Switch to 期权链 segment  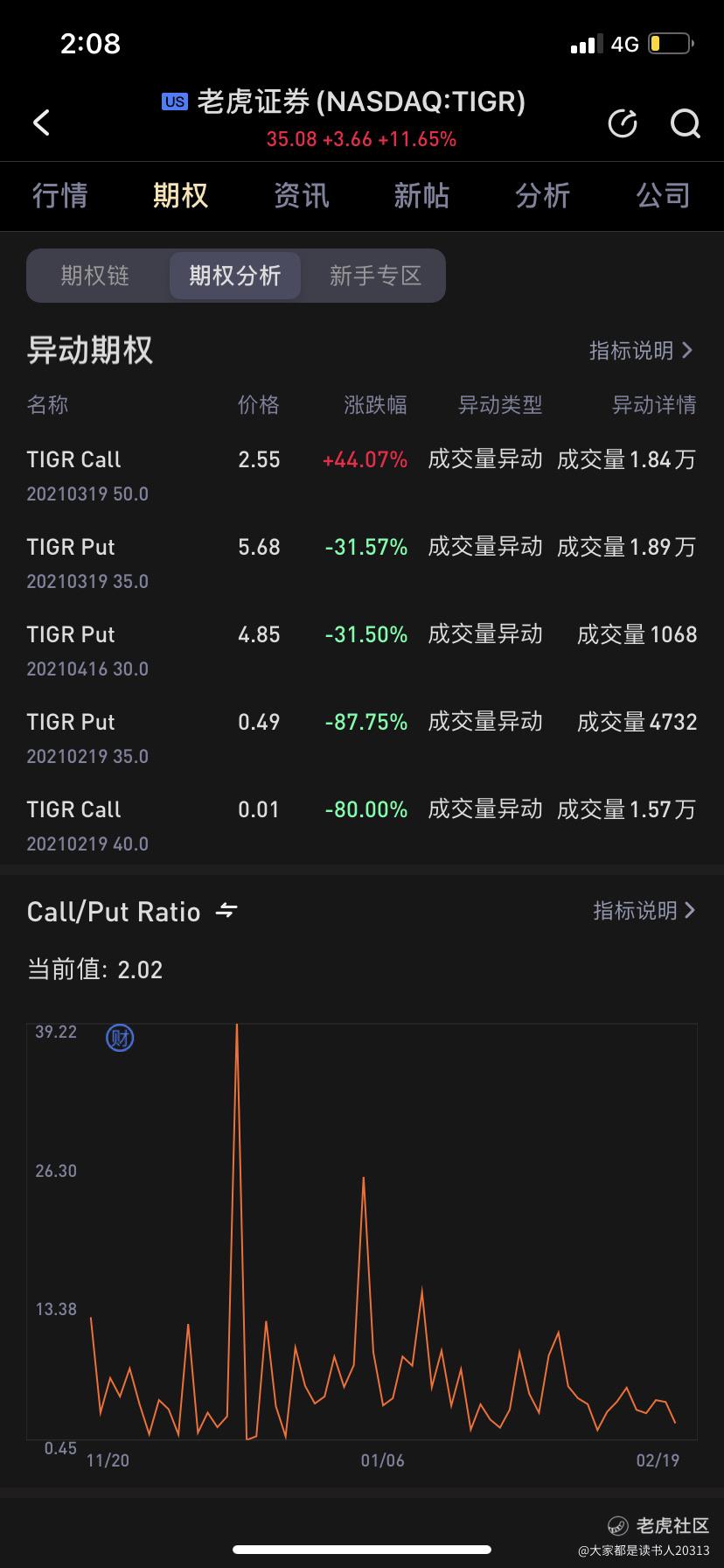point(95,276)
